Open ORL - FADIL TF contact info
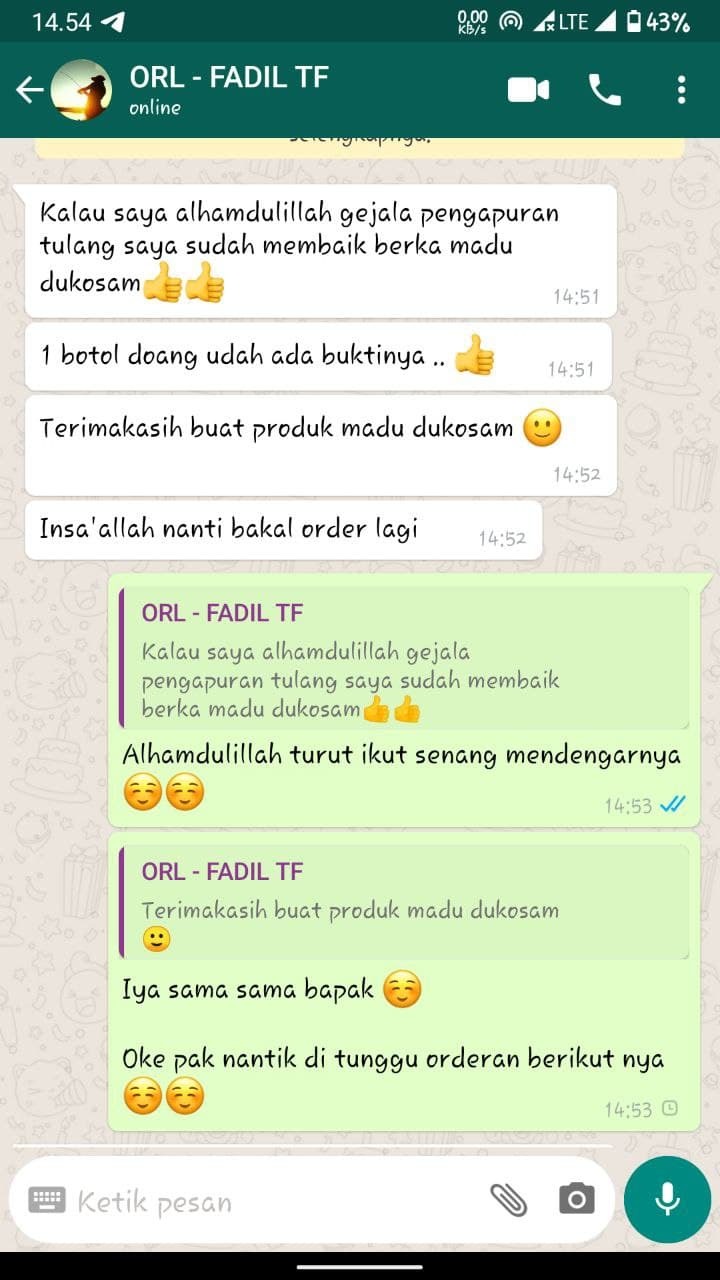This screenshot has height=1280, width=720. 230,90
